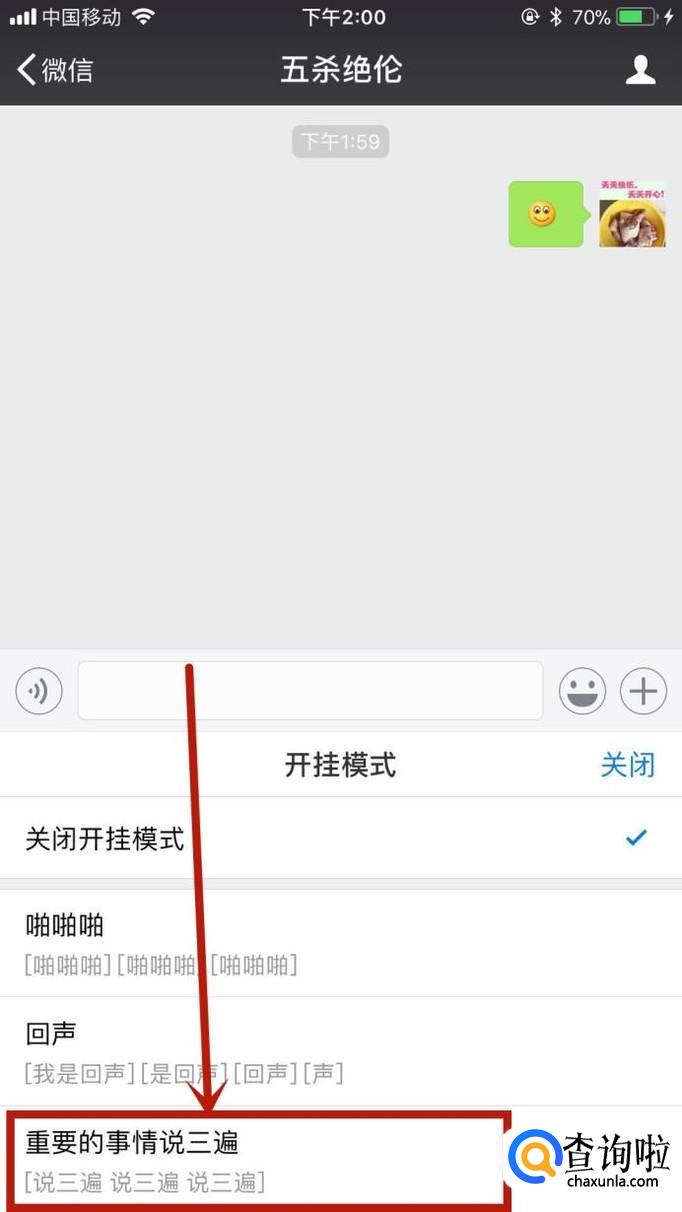Choose the 回声 mode
Image resolution: width=682 pixels, height=1212 pixels.
point(341,1051)
